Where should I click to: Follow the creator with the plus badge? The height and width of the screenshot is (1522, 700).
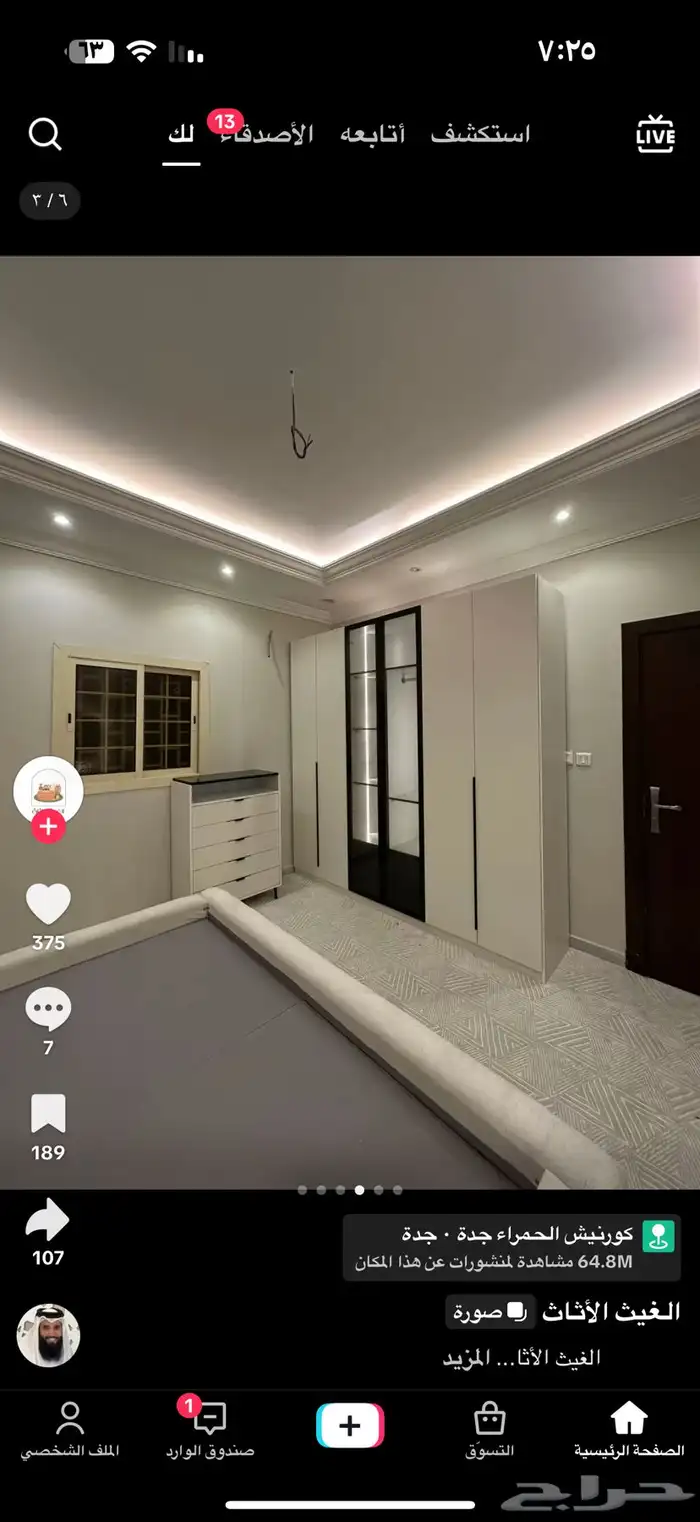point(48,828)
